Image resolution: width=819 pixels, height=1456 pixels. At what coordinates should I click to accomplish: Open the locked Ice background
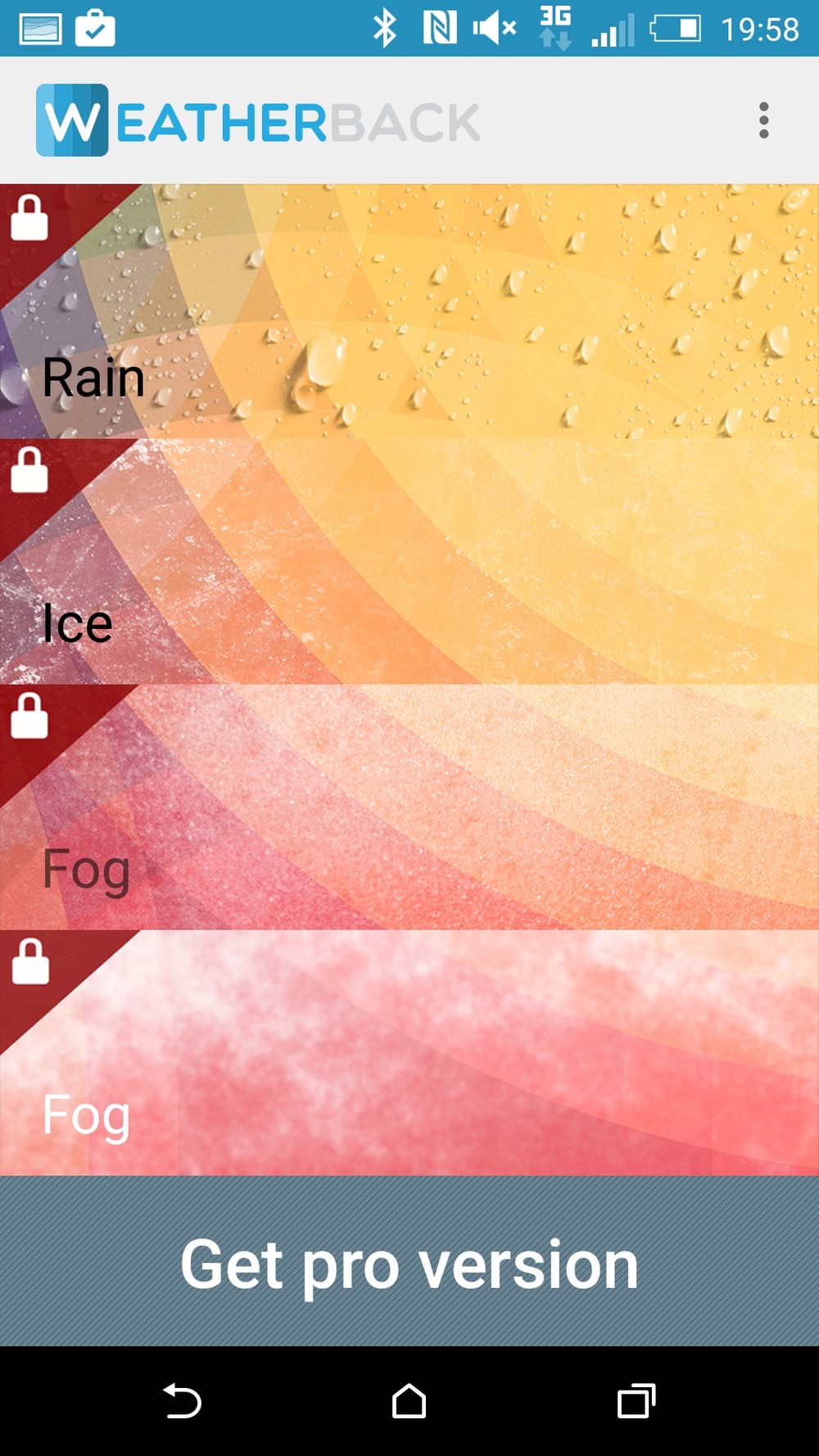point(409,562)
